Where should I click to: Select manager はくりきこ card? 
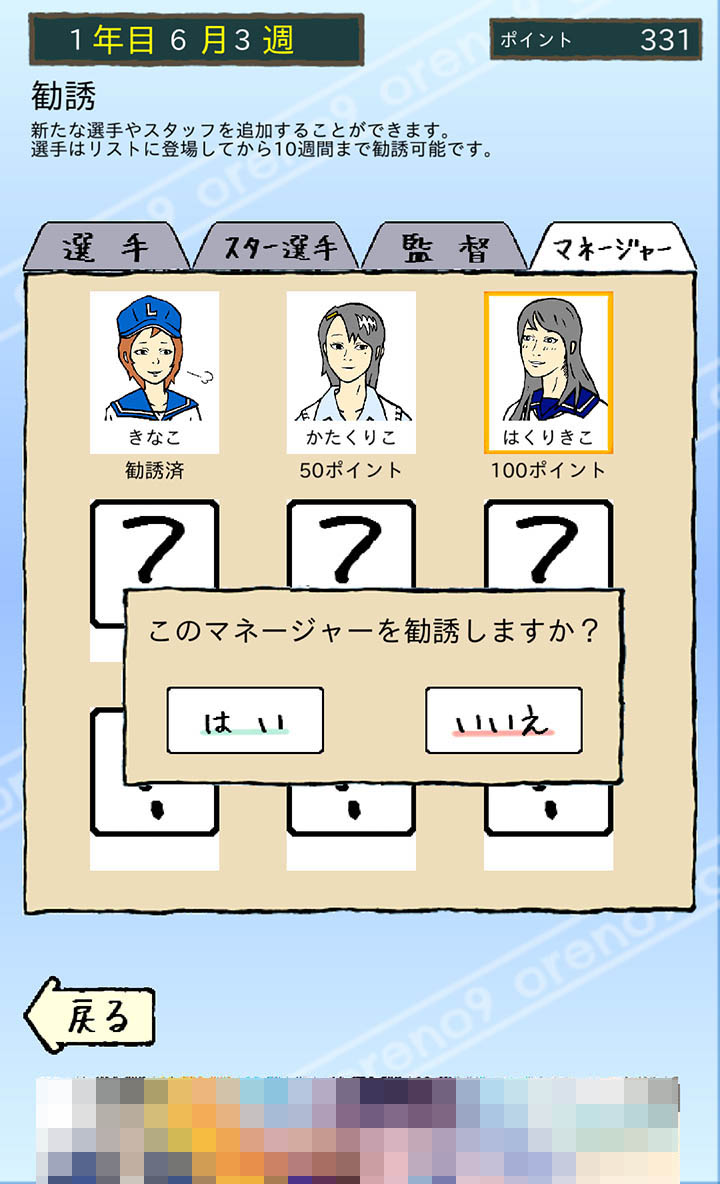click(548, 372)
